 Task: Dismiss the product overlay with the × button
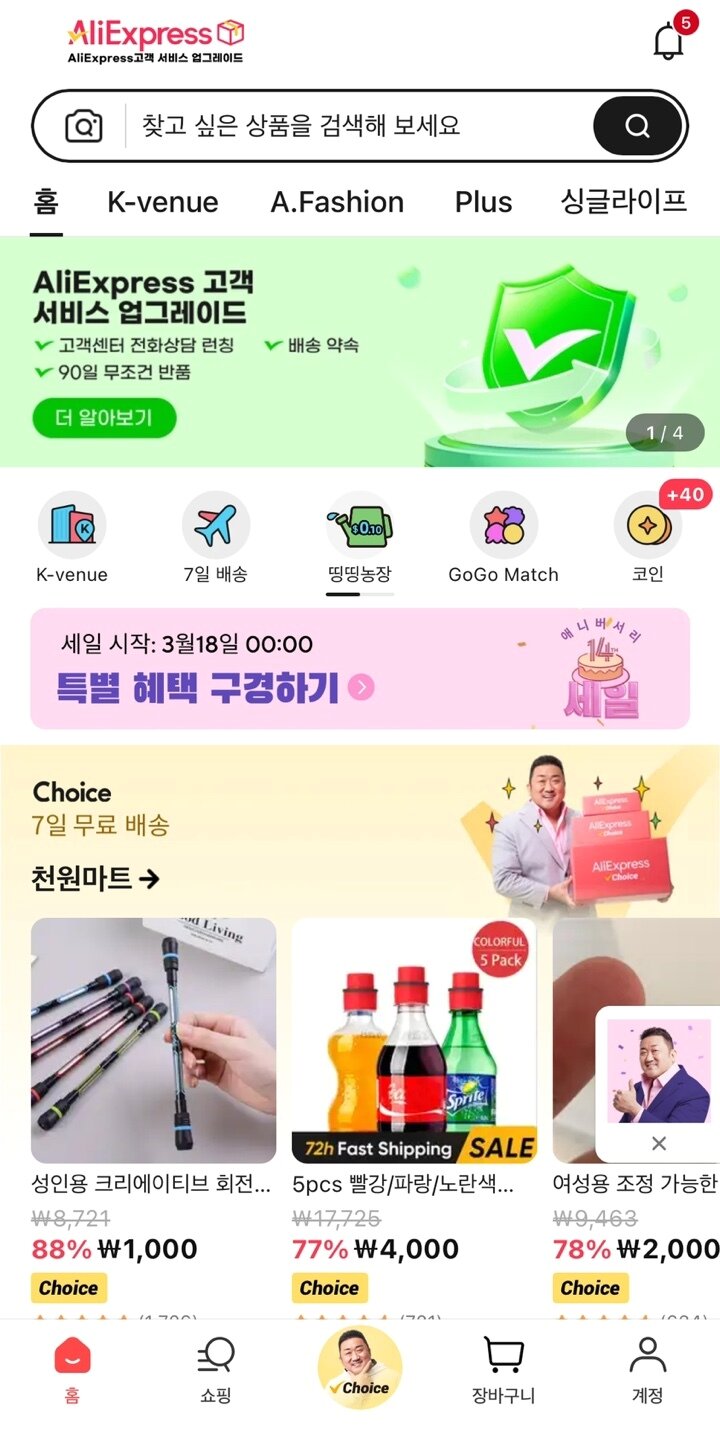click(x=658, y=1143)
